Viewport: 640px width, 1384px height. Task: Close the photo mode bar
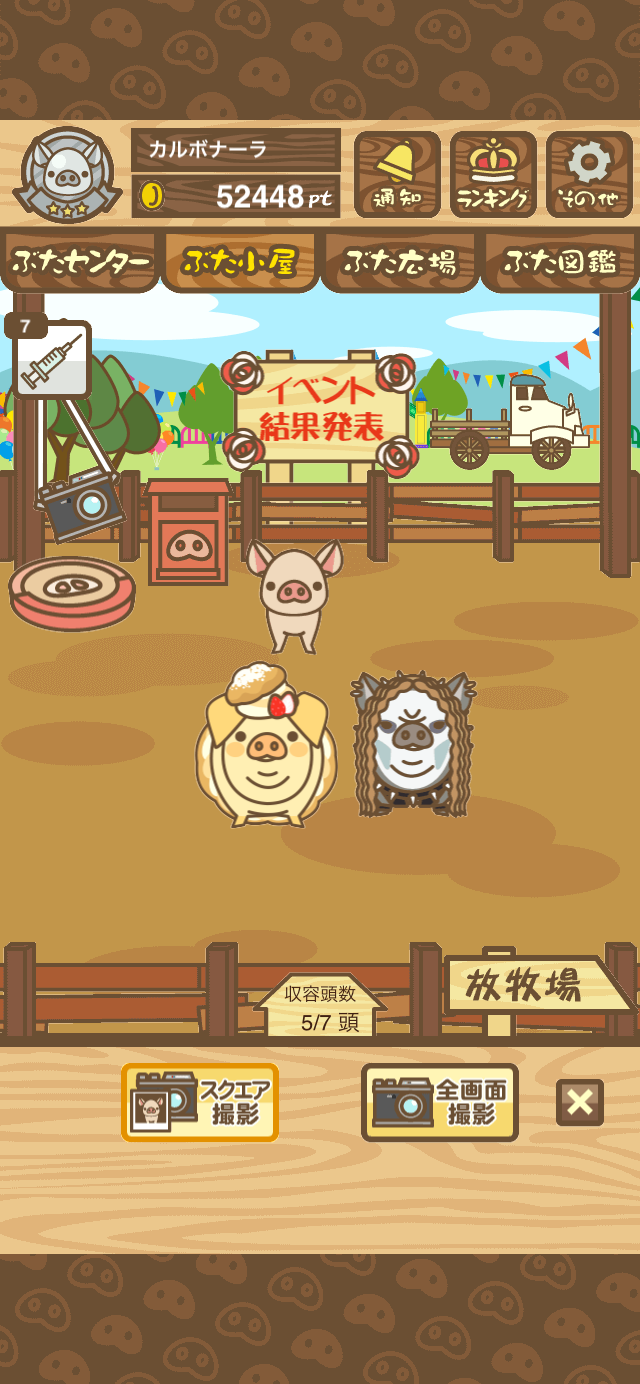(x=579, y=1103)
